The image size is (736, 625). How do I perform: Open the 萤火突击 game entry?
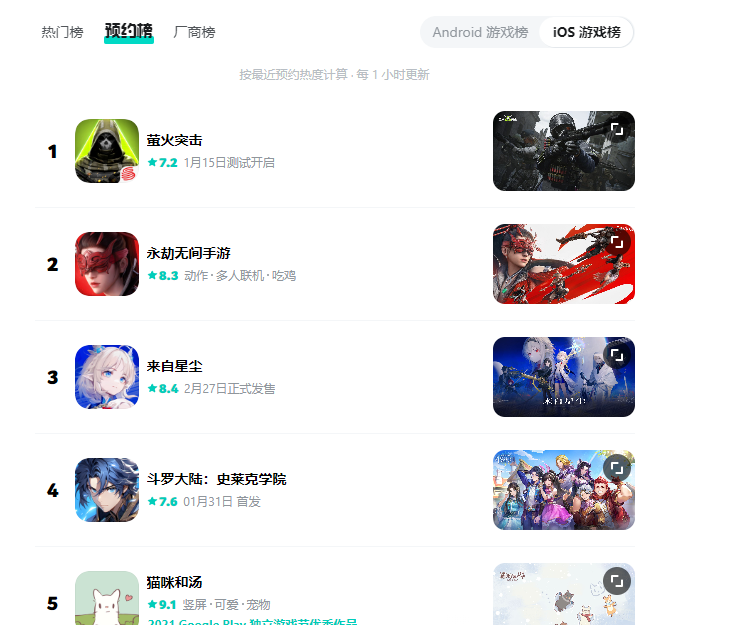click(x=174, y=140)
